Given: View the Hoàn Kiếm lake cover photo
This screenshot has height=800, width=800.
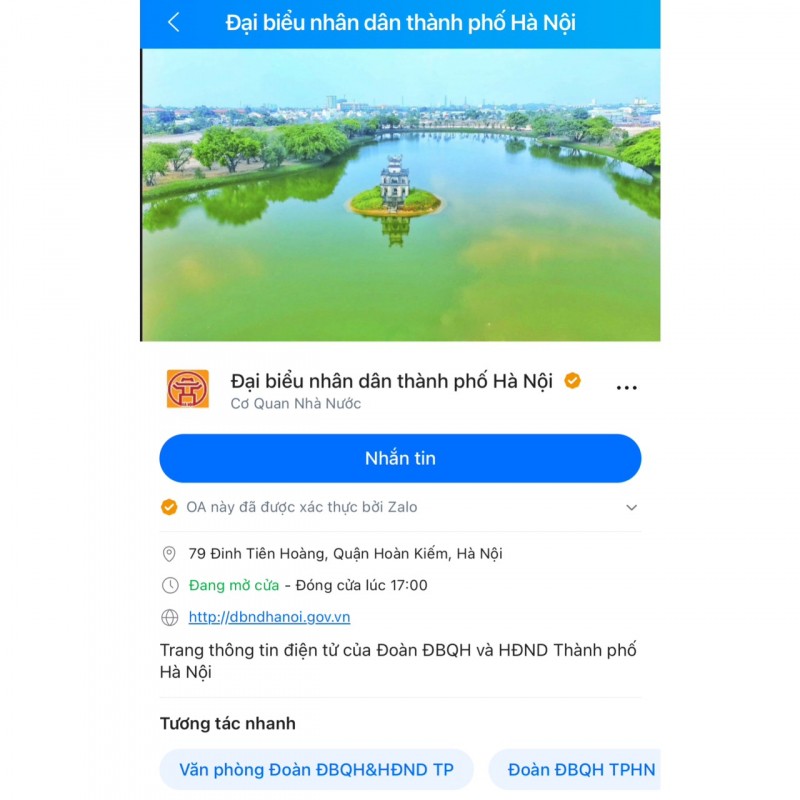Looking at the screenshot, I should click(400, 195).
